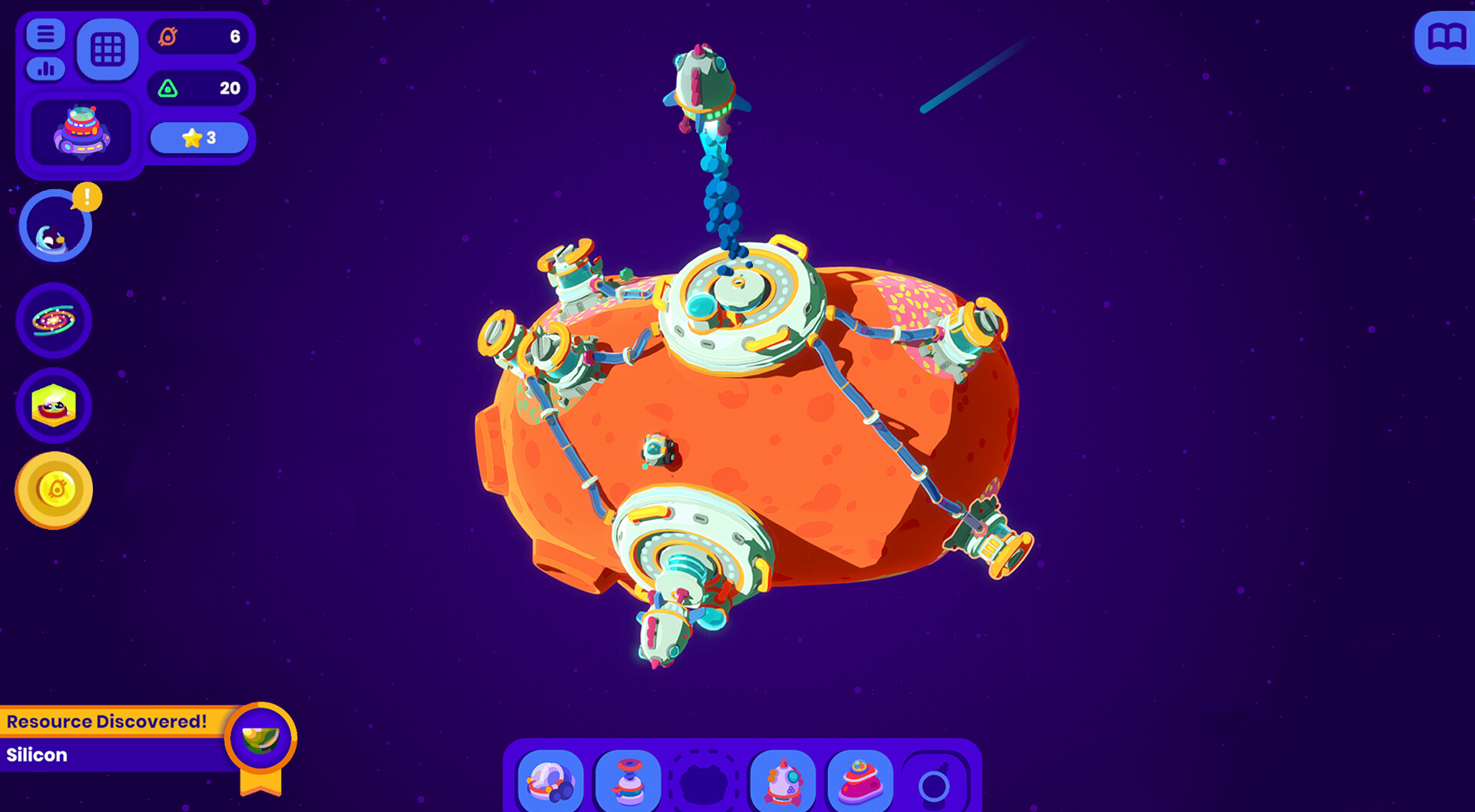The image size is (1475, 812).
Task: Open the grid view button
Action: (108, 50)
